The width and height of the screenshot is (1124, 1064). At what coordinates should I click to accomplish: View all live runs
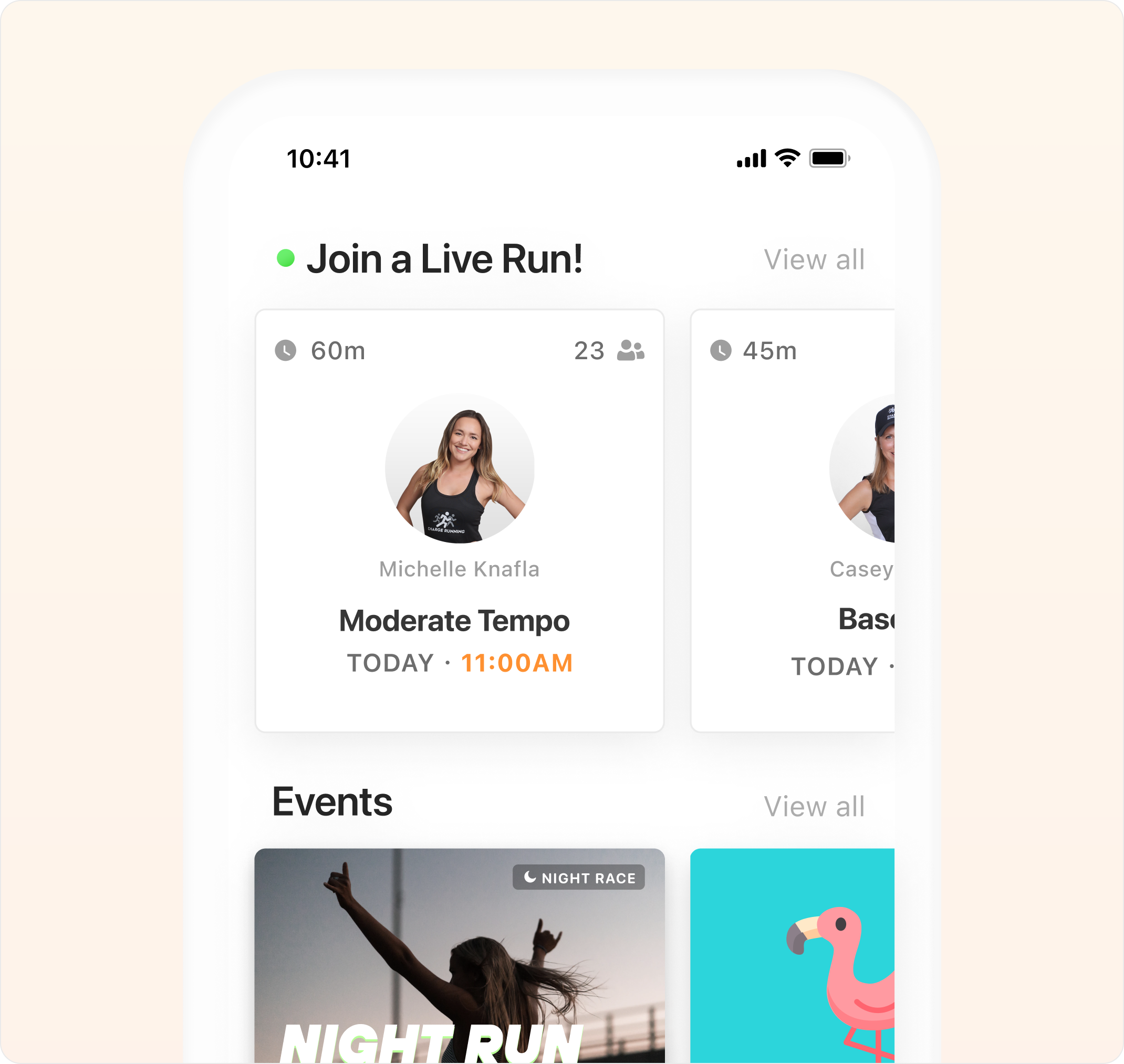coord(814,260)
